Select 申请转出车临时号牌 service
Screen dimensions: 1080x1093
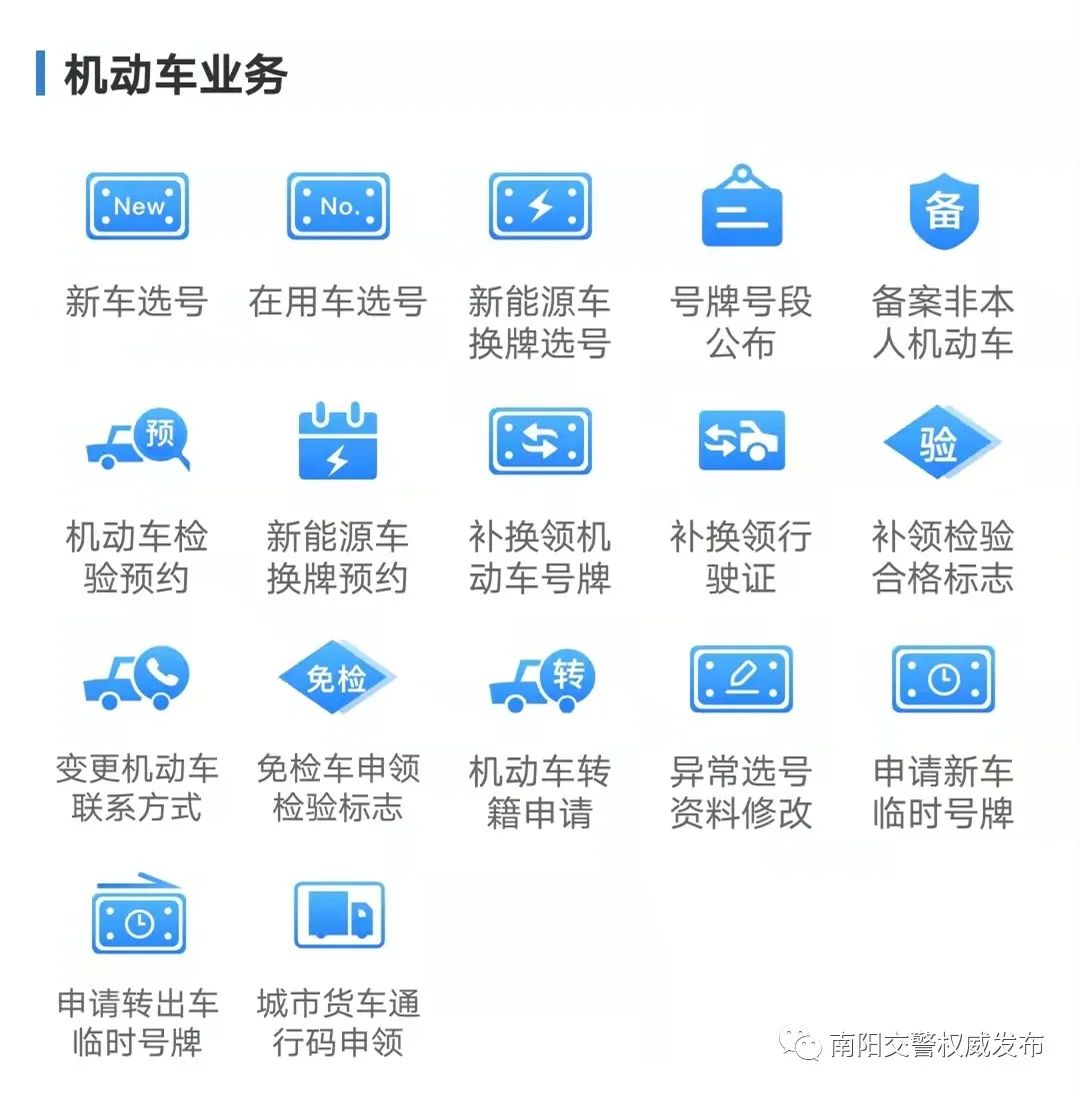pos(137,916)
